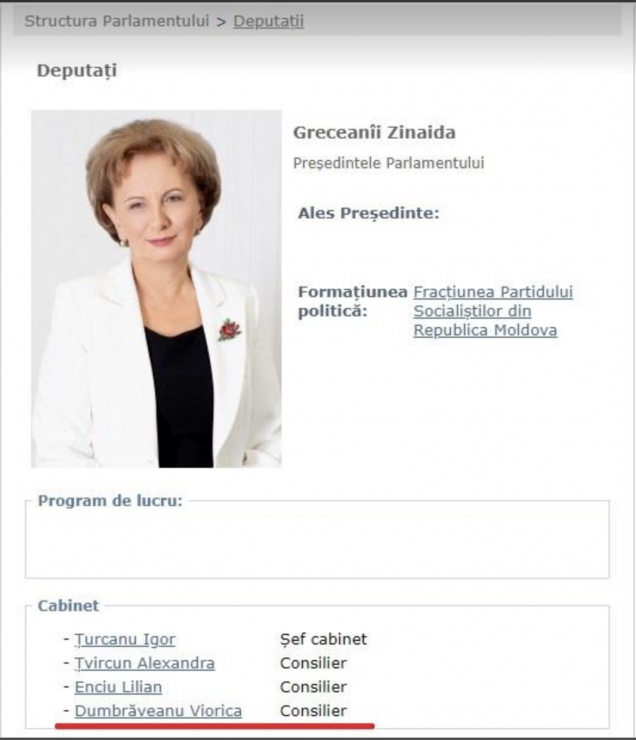Open Enciu Lilian's profile link

coord(118,687)
